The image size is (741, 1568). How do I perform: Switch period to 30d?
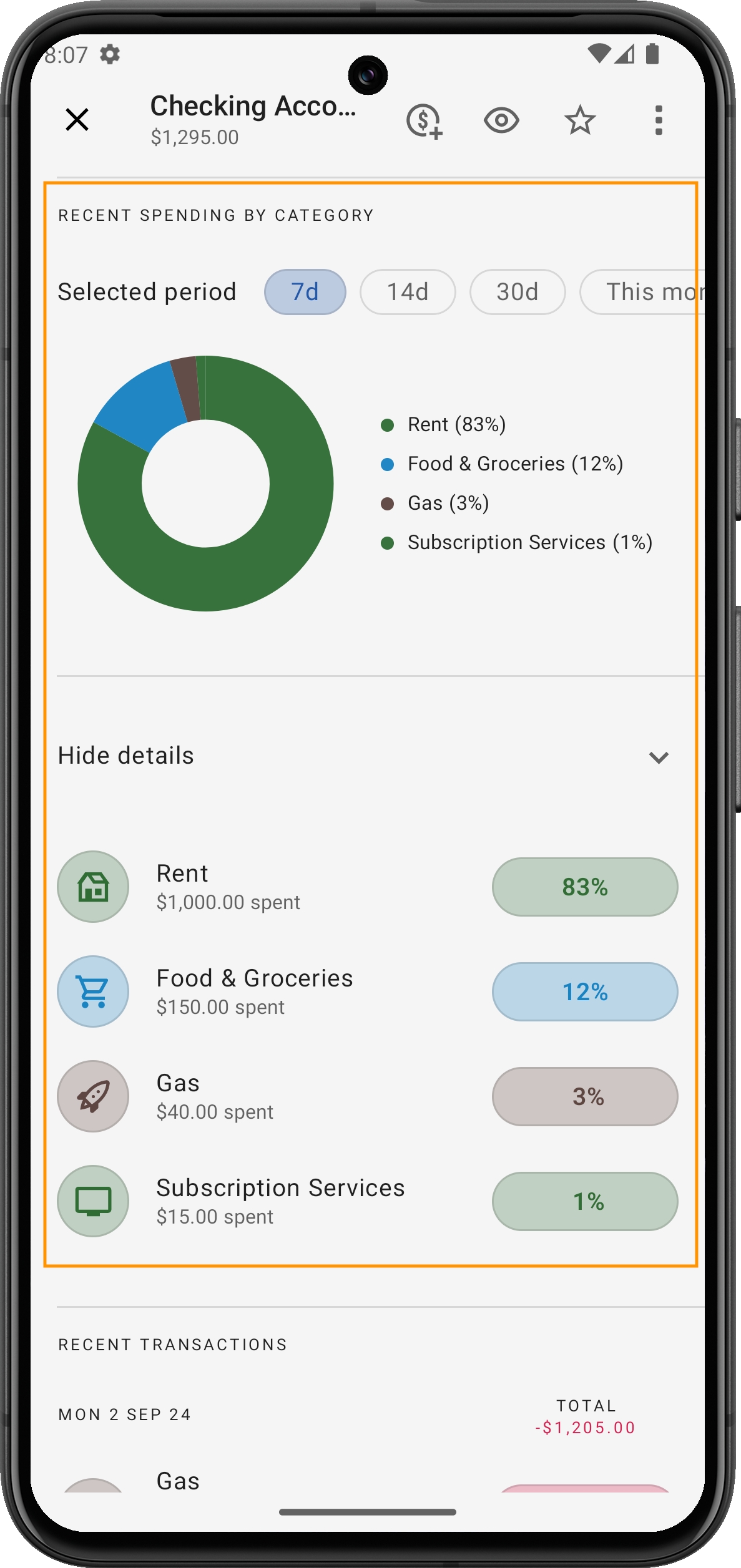[518, 292]
